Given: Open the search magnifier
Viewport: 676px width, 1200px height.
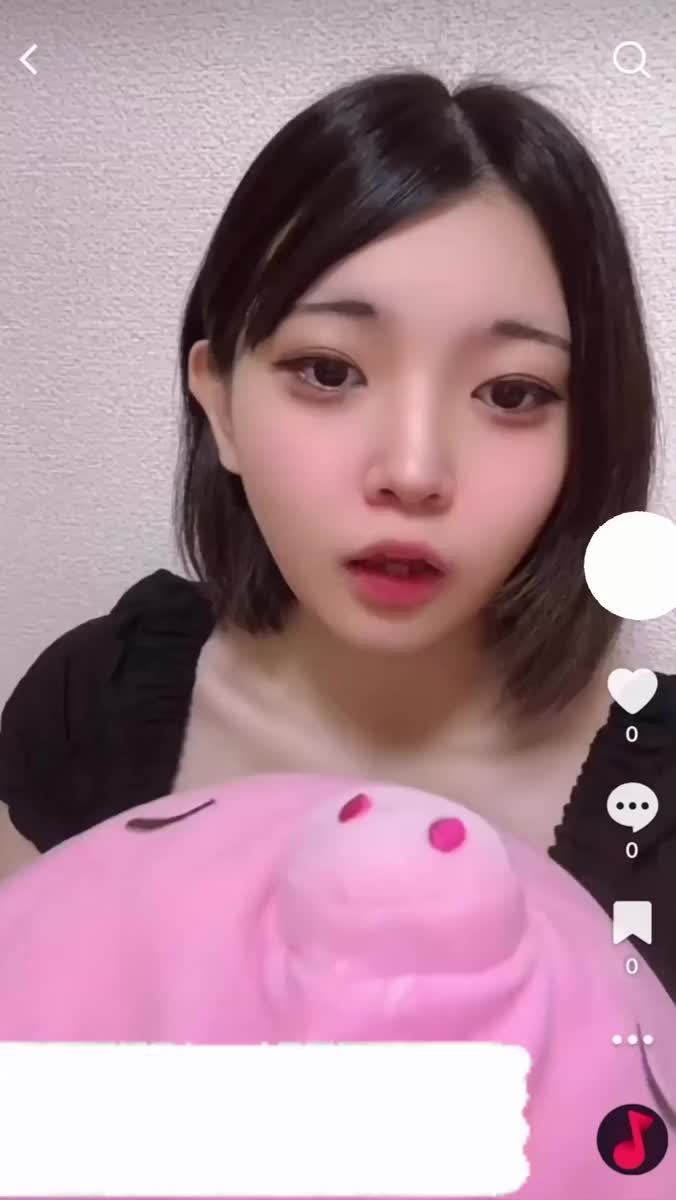Looking at the screenshot, I should 631,60.
